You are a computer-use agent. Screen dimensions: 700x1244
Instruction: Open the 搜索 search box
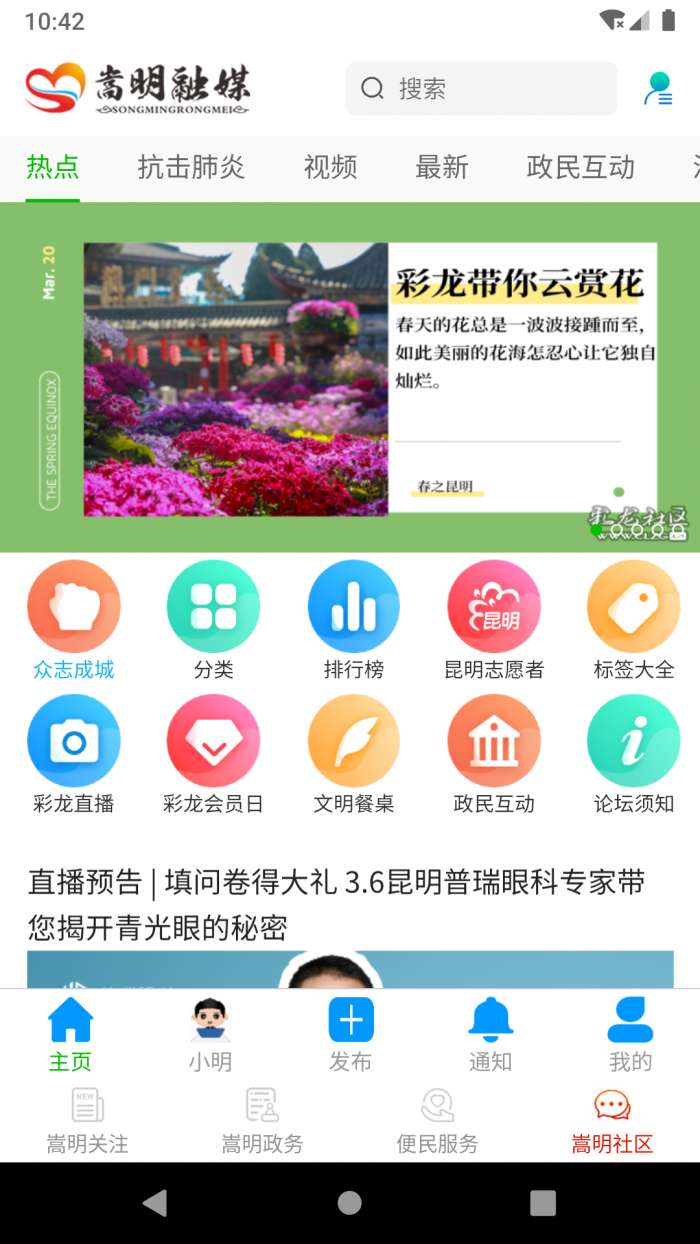click(x=480, y=89)
